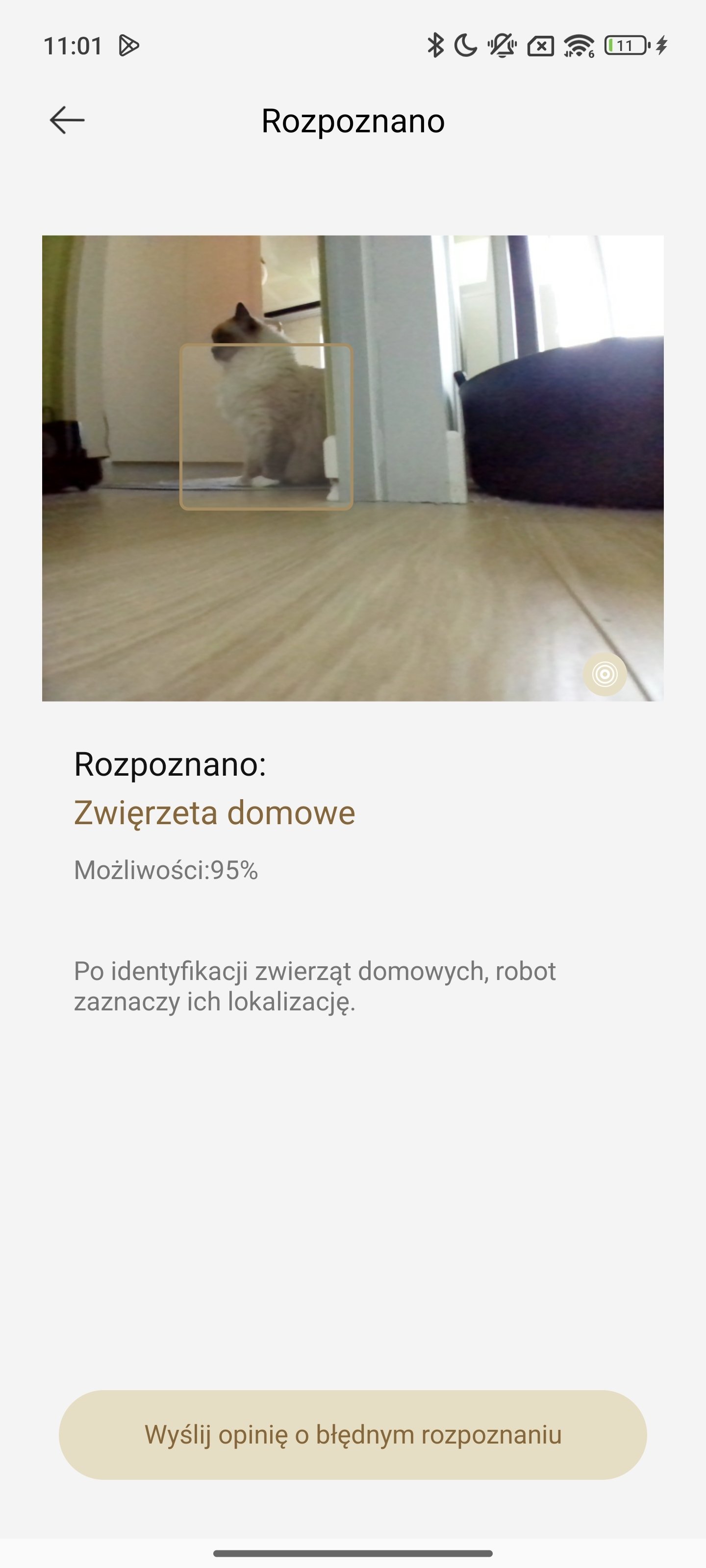Send feedback via Wyślij opinię o błędnym rozpoznaniu
This screenshot has height=1568, width=706.
[353, 1435]
